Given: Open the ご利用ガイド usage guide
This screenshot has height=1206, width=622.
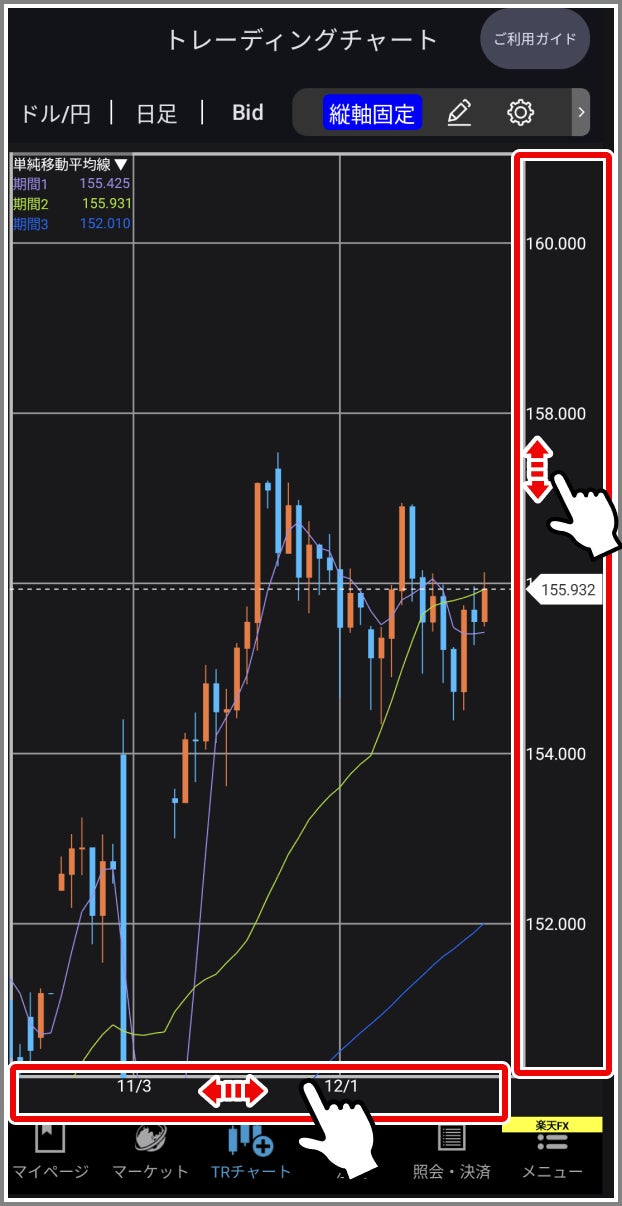Looking at the screenshot, I should click(x=535, y=39).
